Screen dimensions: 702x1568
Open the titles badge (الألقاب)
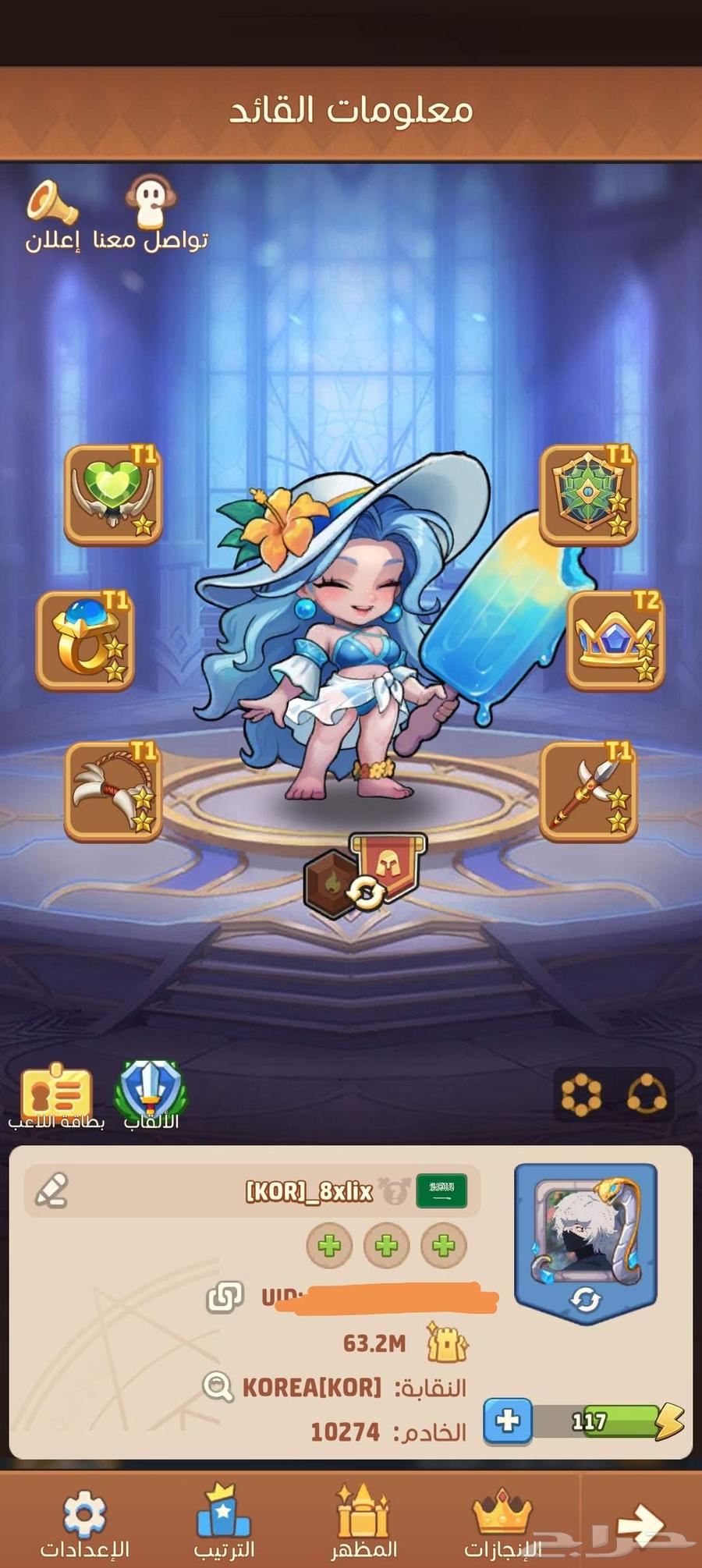click(151, 1094)
